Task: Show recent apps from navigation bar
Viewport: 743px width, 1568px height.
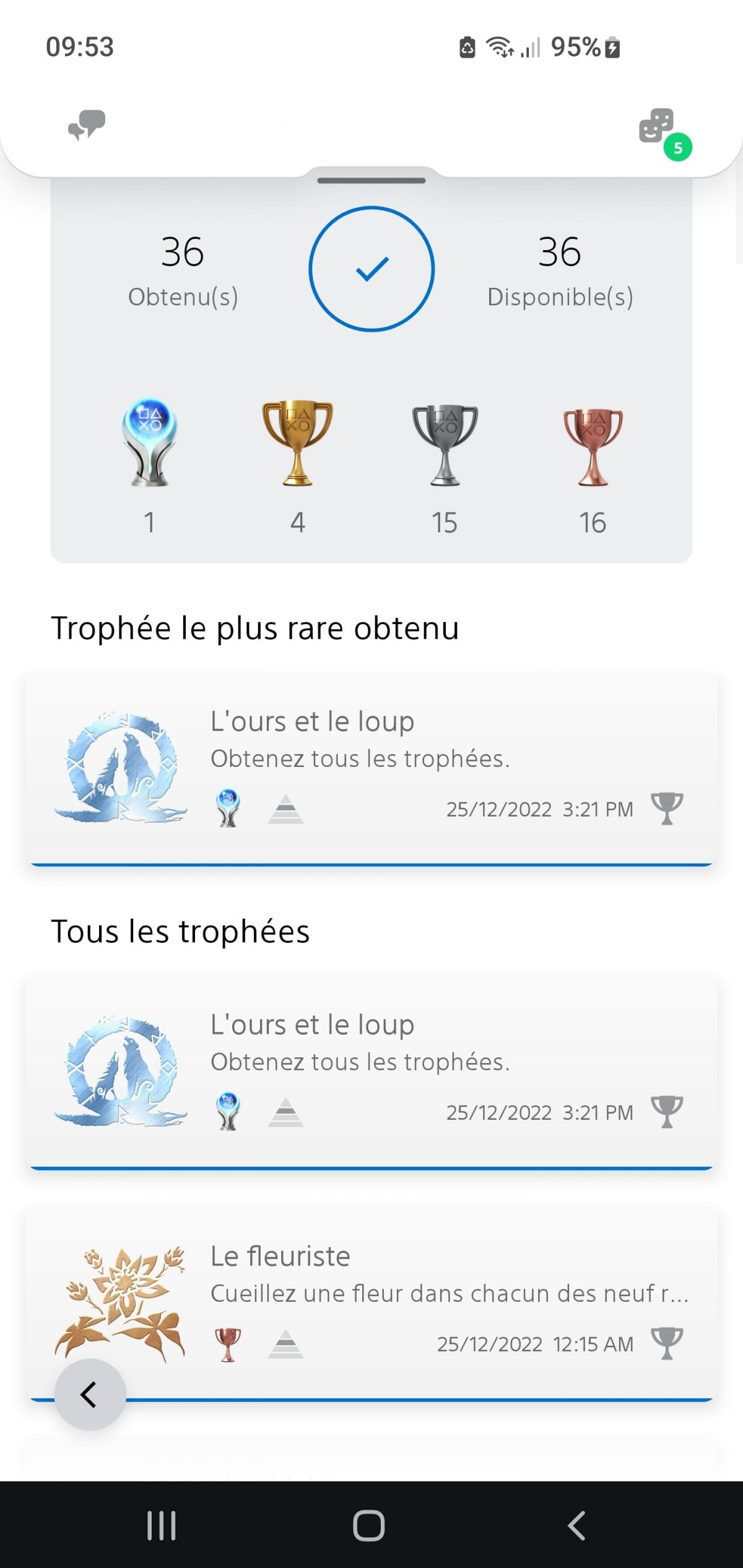Action: (x=162, y=1525)
